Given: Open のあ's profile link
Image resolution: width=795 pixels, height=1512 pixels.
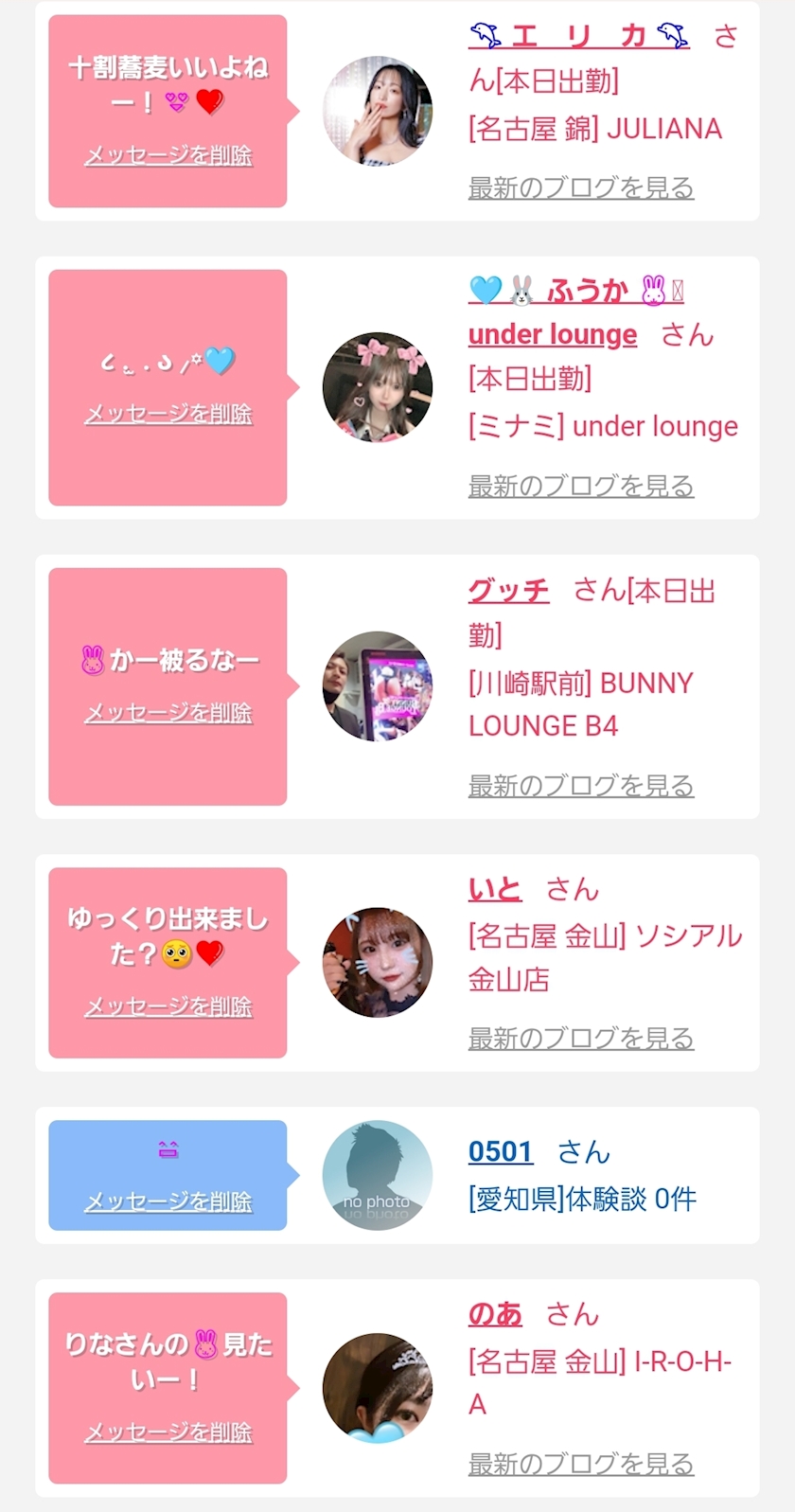Looking at the screenshot, I should tap(495, 1314).
